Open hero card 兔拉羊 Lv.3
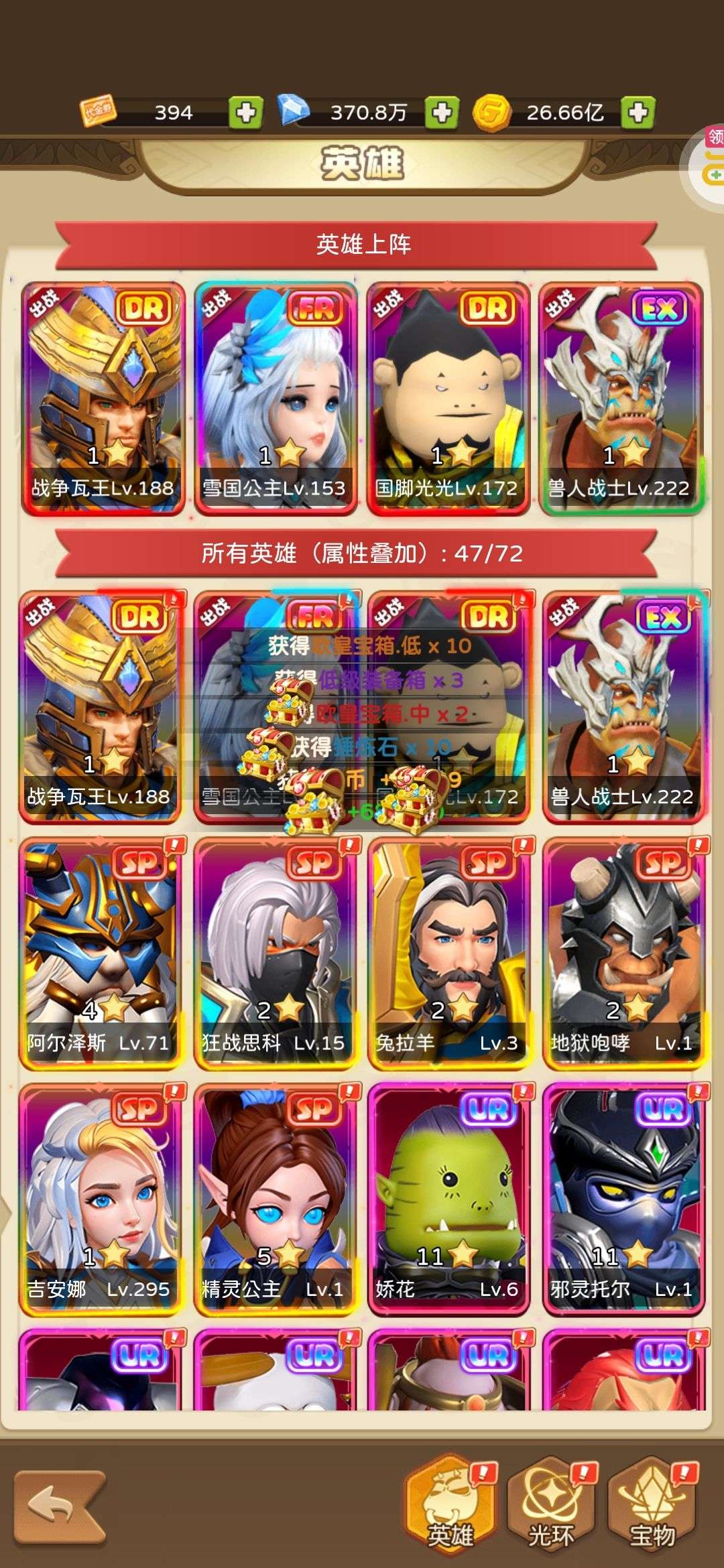 (448, 954)
